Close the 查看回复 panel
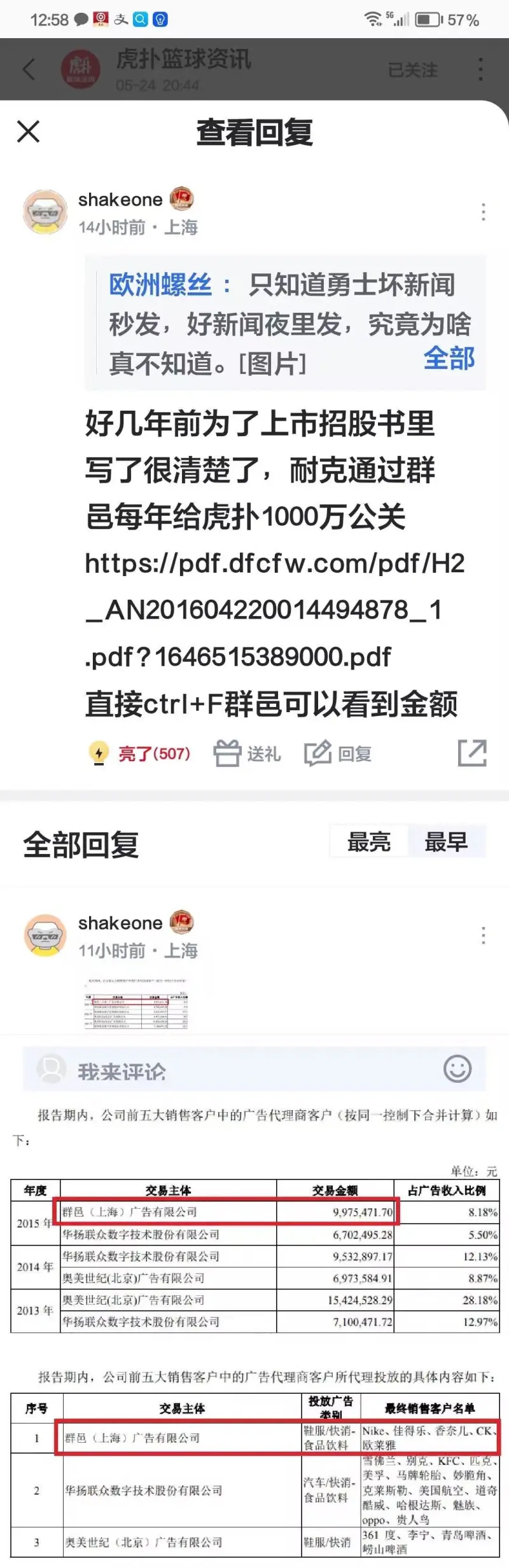Screen dimensions: 509x1568 (x=29, y=132)
